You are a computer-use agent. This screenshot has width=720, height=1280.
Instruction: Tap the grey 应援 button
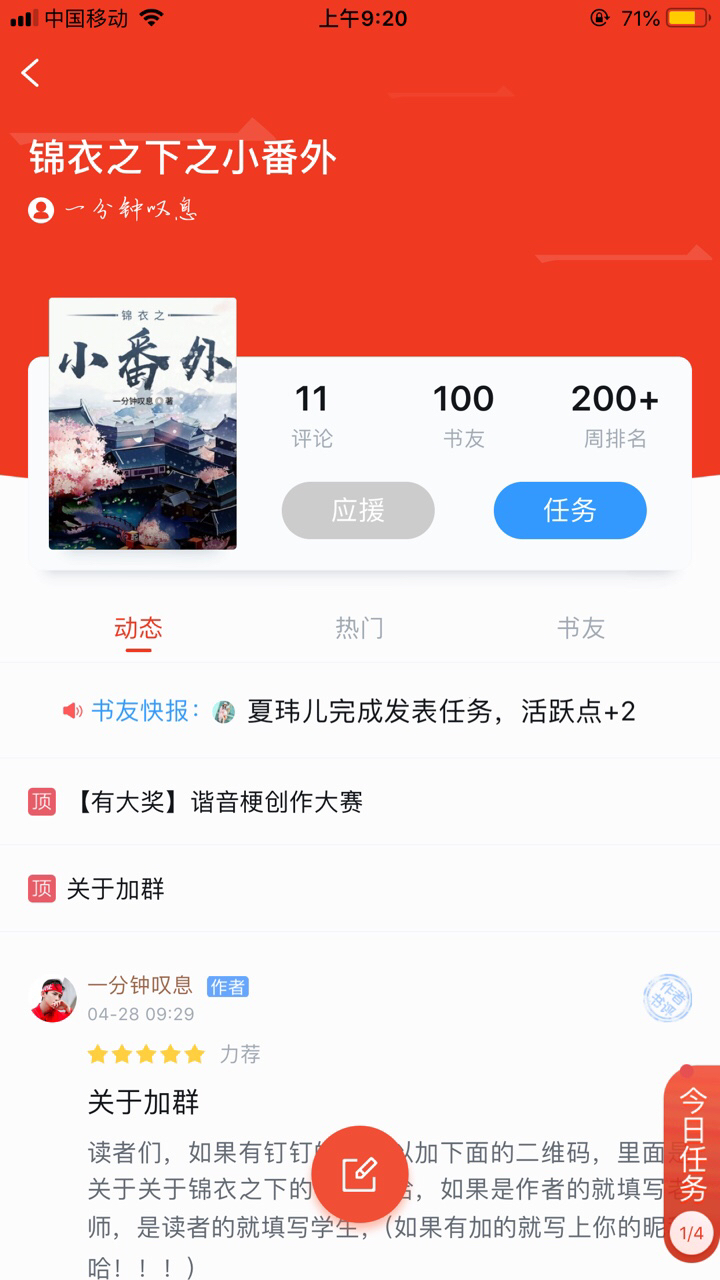(x=358, y=510)
